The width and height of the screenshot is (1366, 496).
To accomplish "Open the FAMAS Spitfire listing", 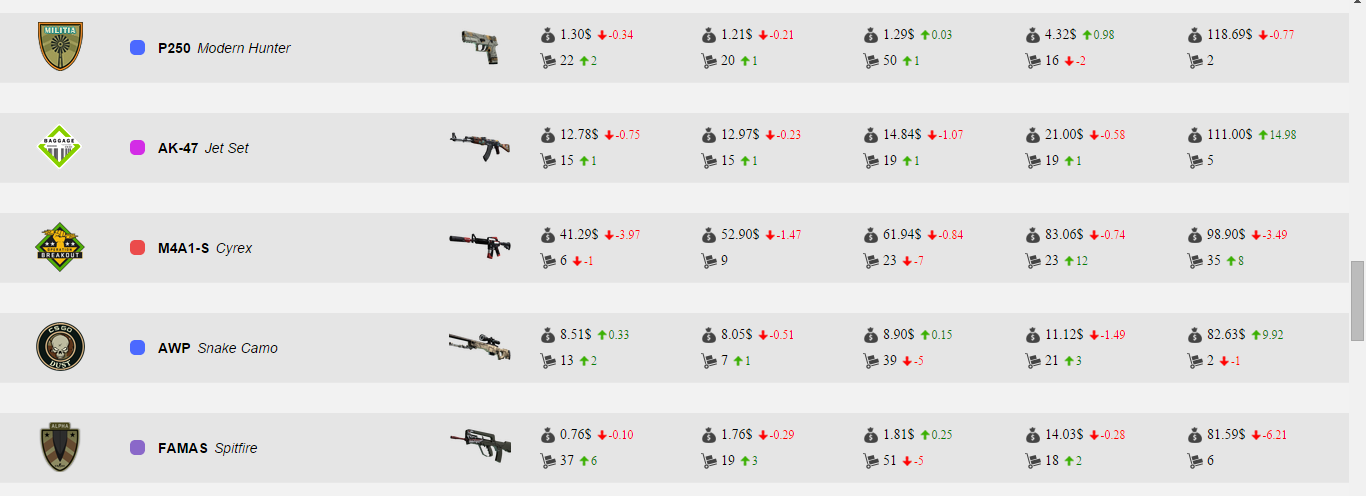I will pos(207,448).
